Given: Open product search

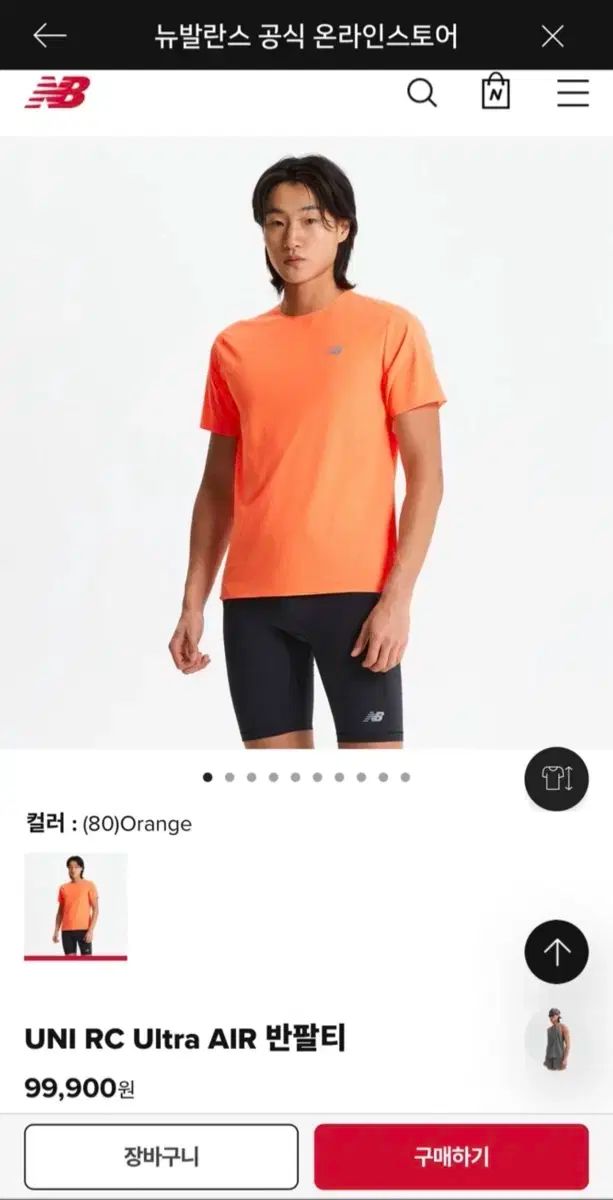Looking at the screenshot, I should click(422, 93).
